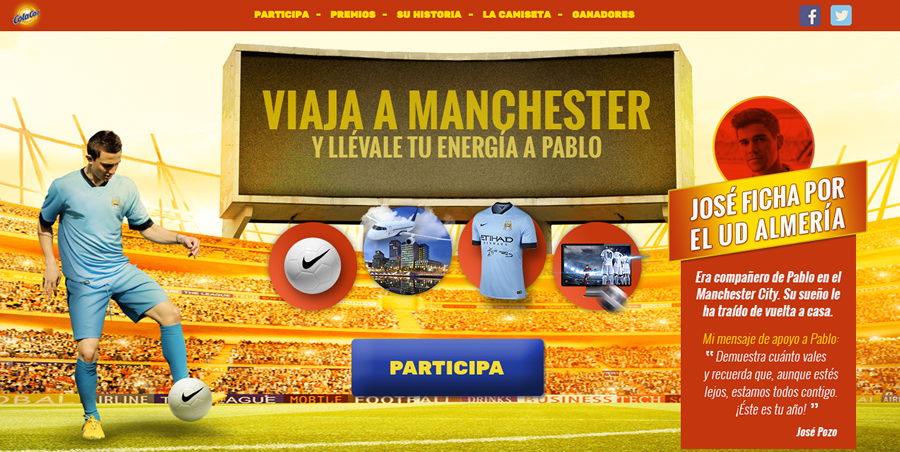Open the Facebook icon link
Screen dimensions: 900x452
[x=810, y=16]
